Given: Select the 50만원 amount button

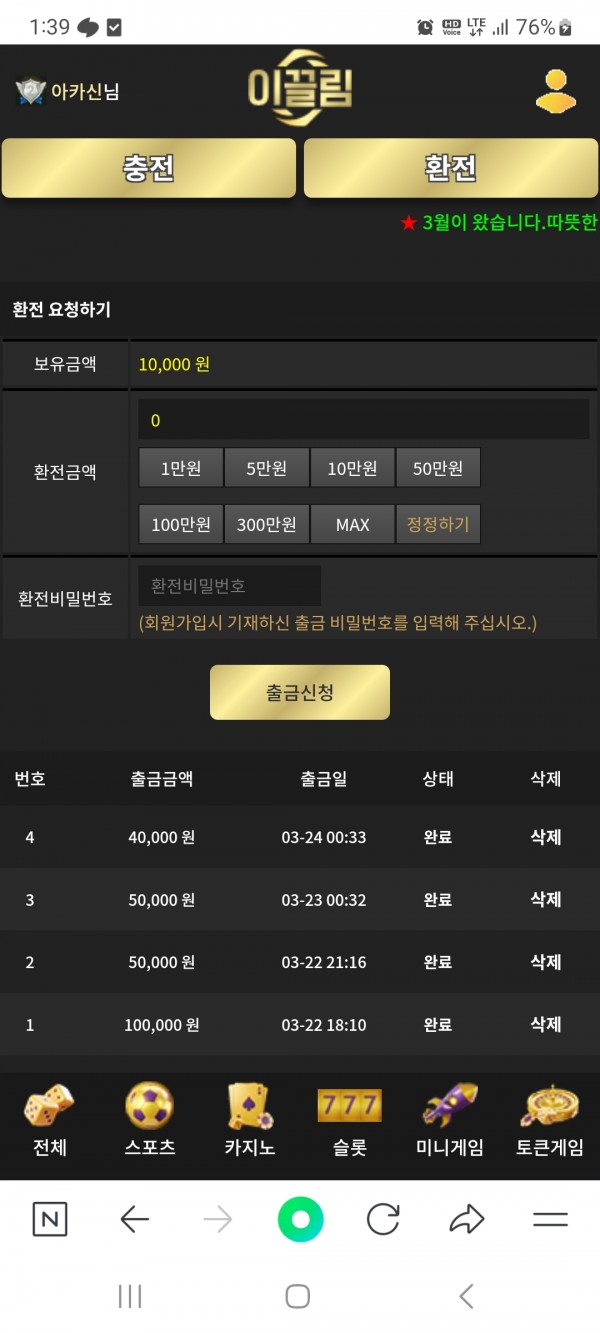Looking at the screenshot, I should coord(438,468).
